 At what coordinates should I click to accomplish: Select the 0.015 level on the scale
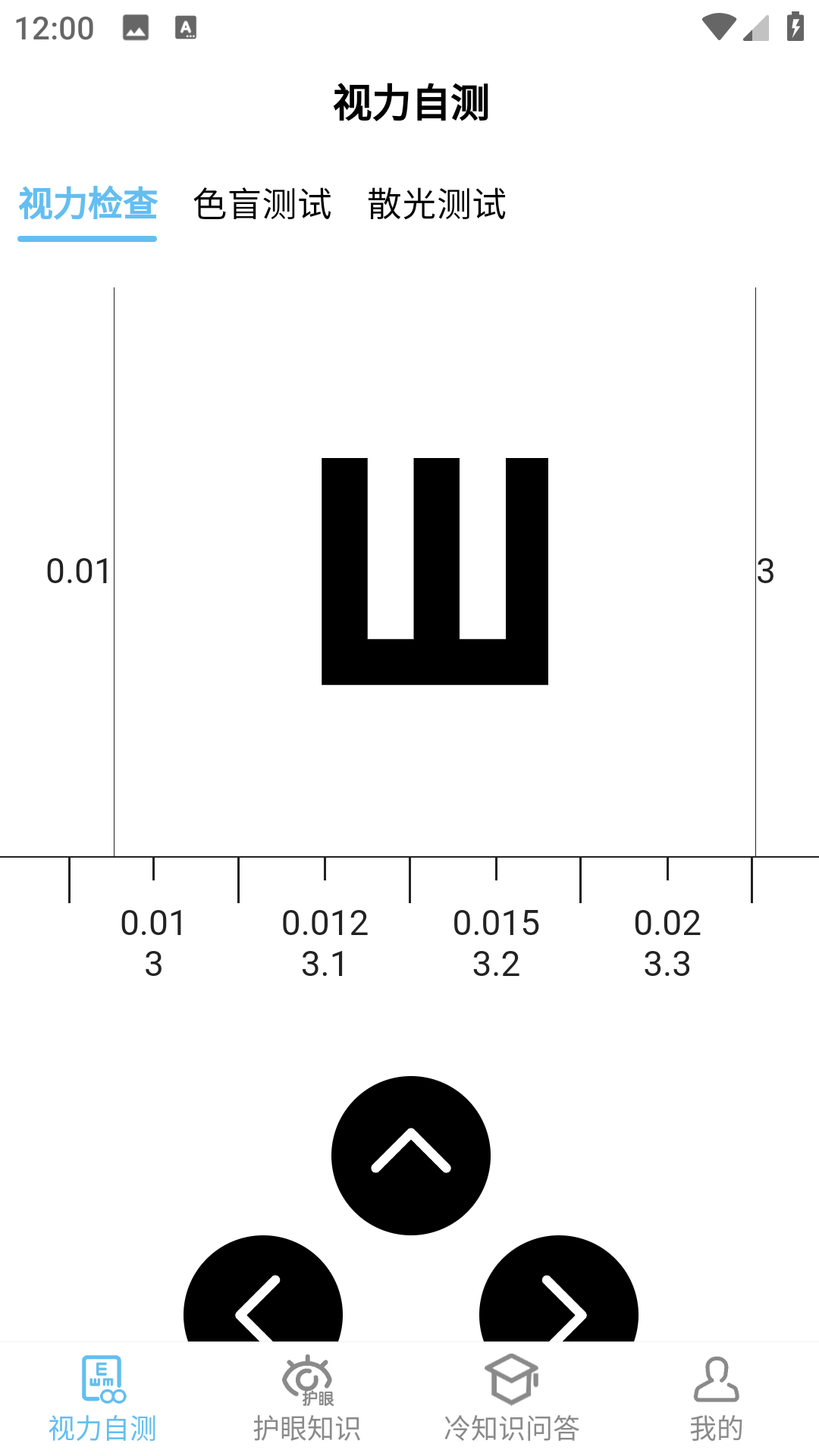pyautogui.click(x=496, y=943)
